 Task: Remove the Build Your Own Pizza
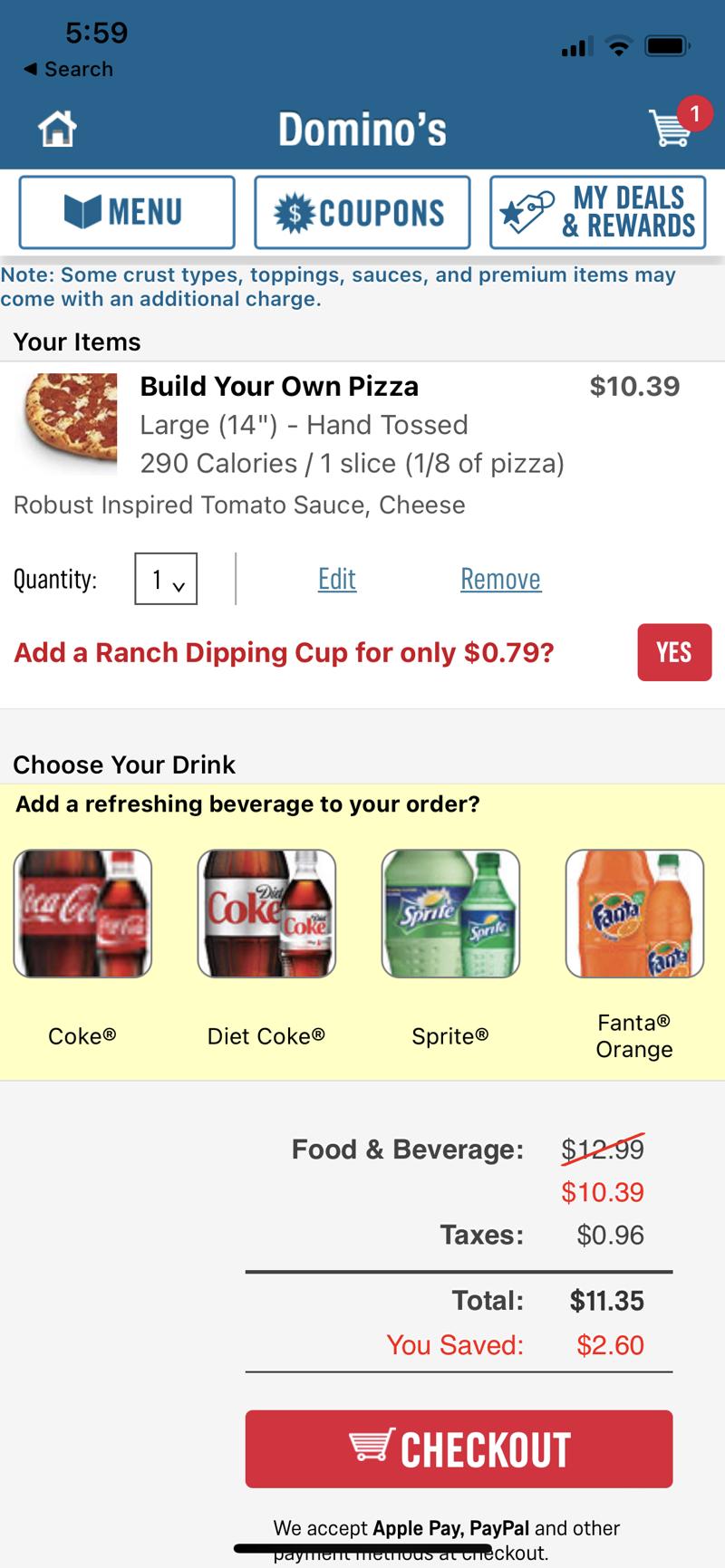tap(500, 579)
